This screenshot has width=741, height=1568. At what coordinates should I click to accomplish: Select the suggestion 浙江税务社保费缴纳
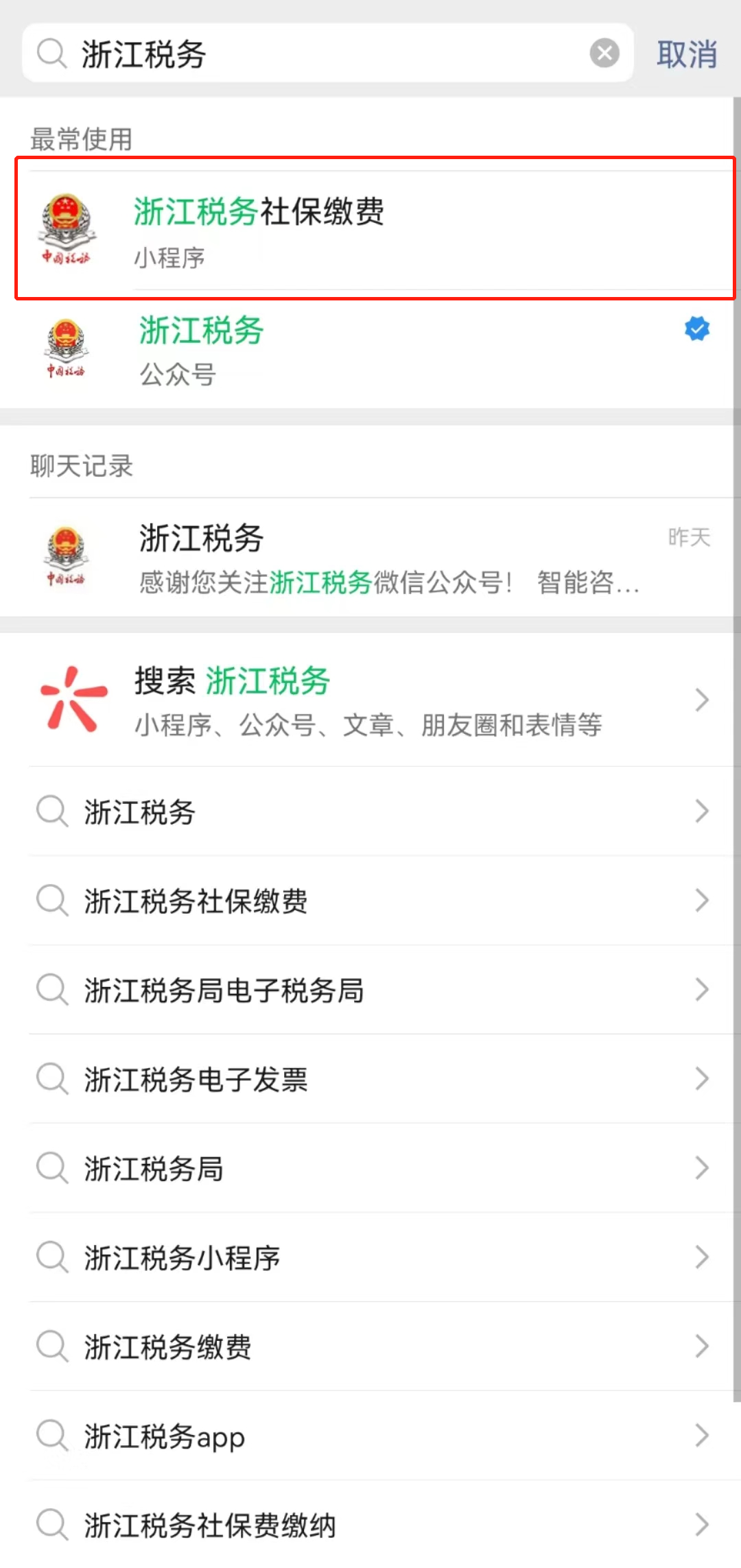point(370,1525)
